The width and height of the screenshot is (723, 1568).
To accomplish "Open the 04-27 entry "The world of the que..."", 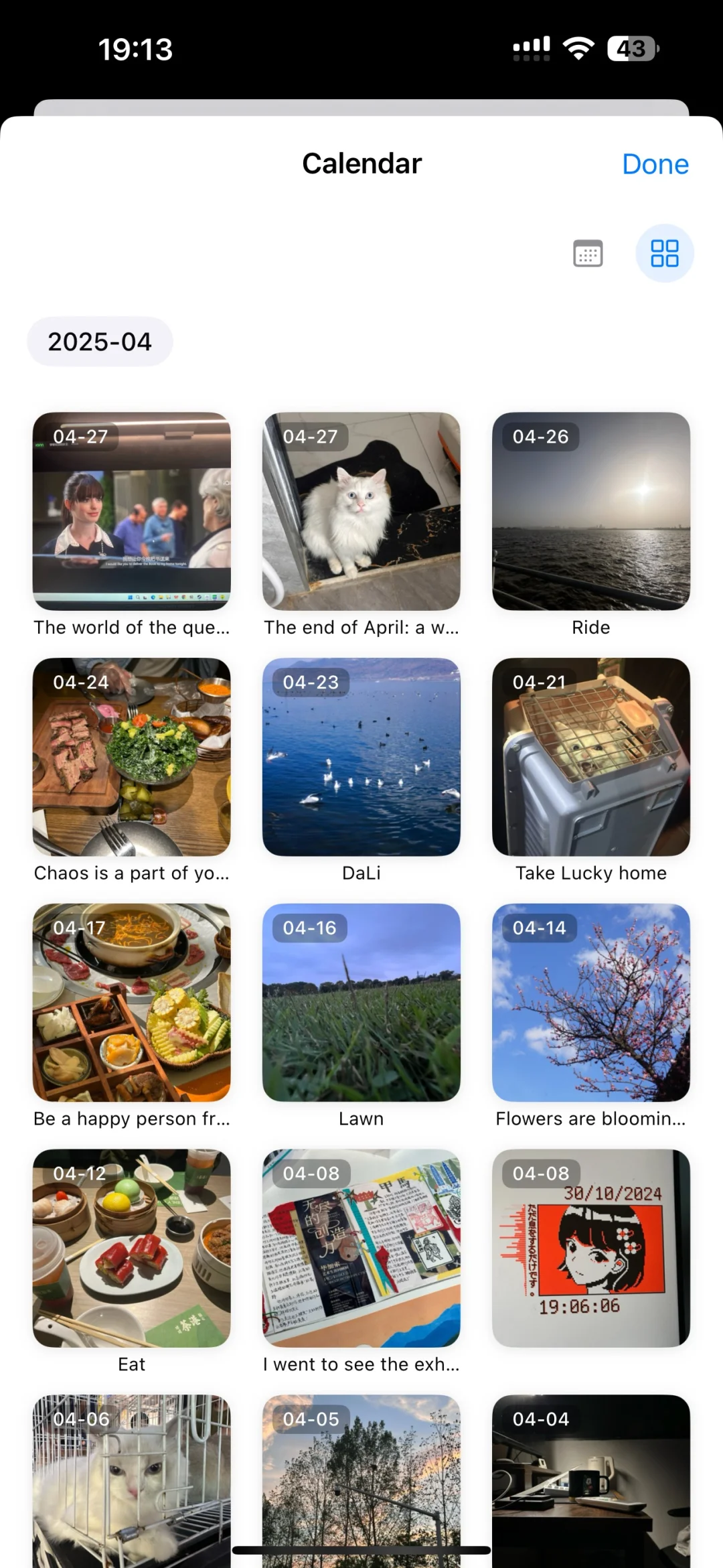I will (x=132, y=512).
